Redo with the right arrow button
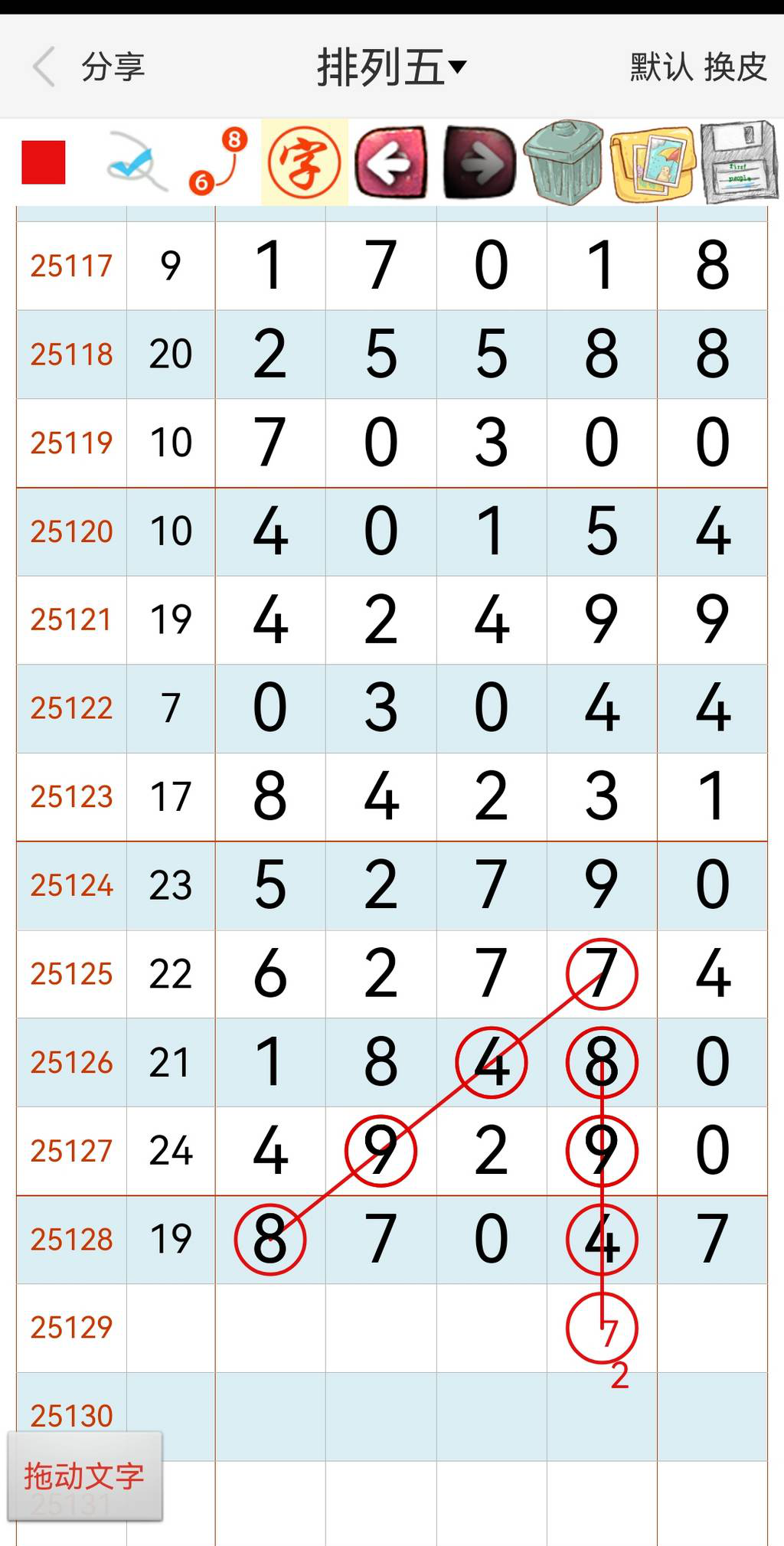The image size is (784, 1546). pos(480,162)
